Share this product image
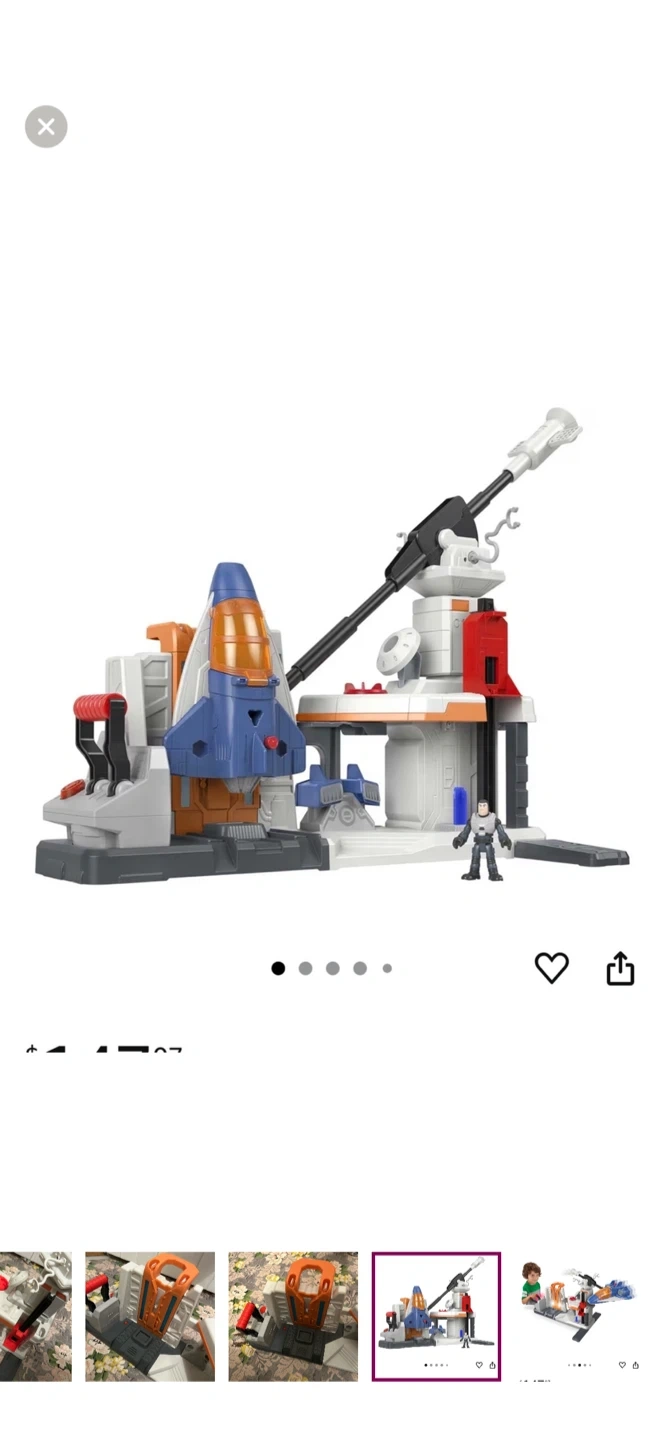The image size is (665, 1440). [x=620, y=968]
